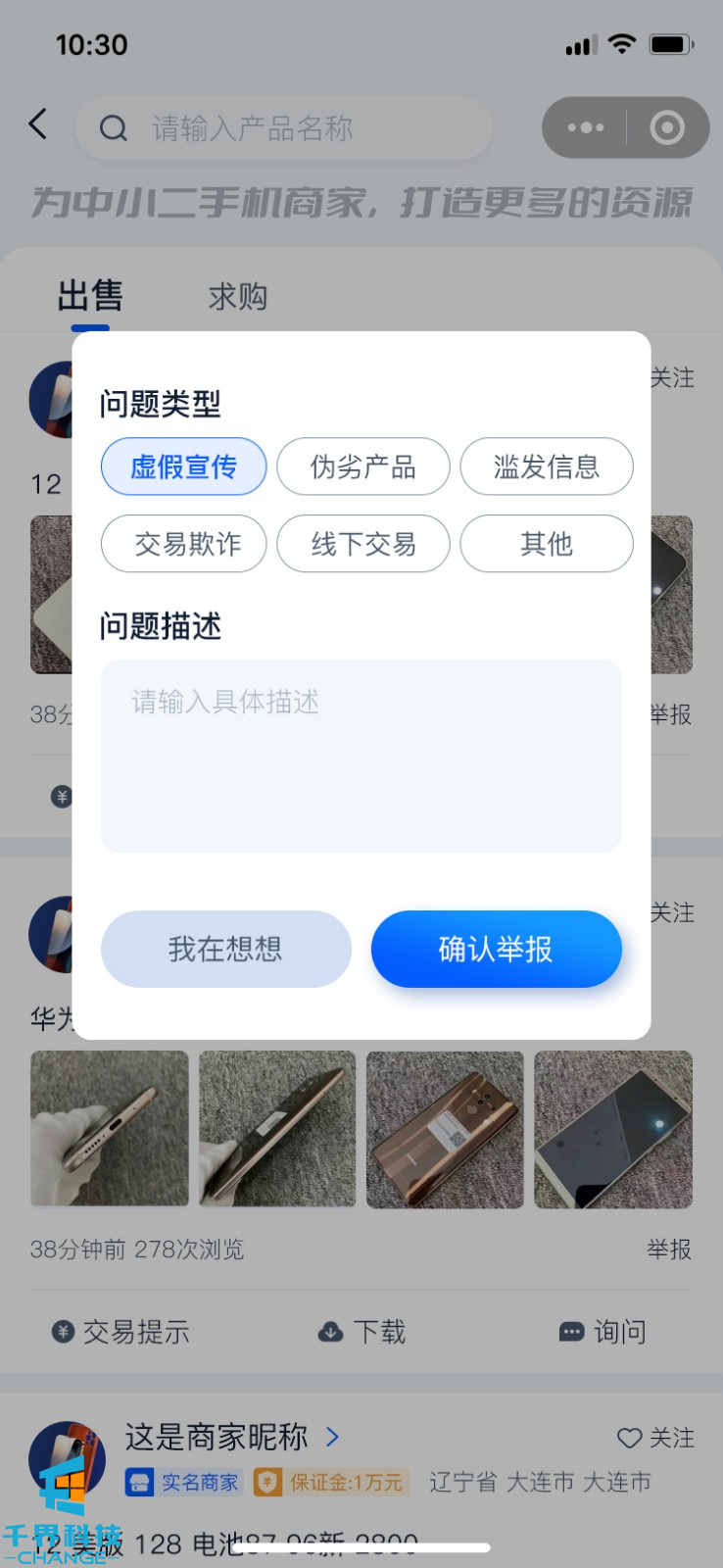Go back with the top-left arrow
This screenshot has height=1568, width=723.
(38, 124)
